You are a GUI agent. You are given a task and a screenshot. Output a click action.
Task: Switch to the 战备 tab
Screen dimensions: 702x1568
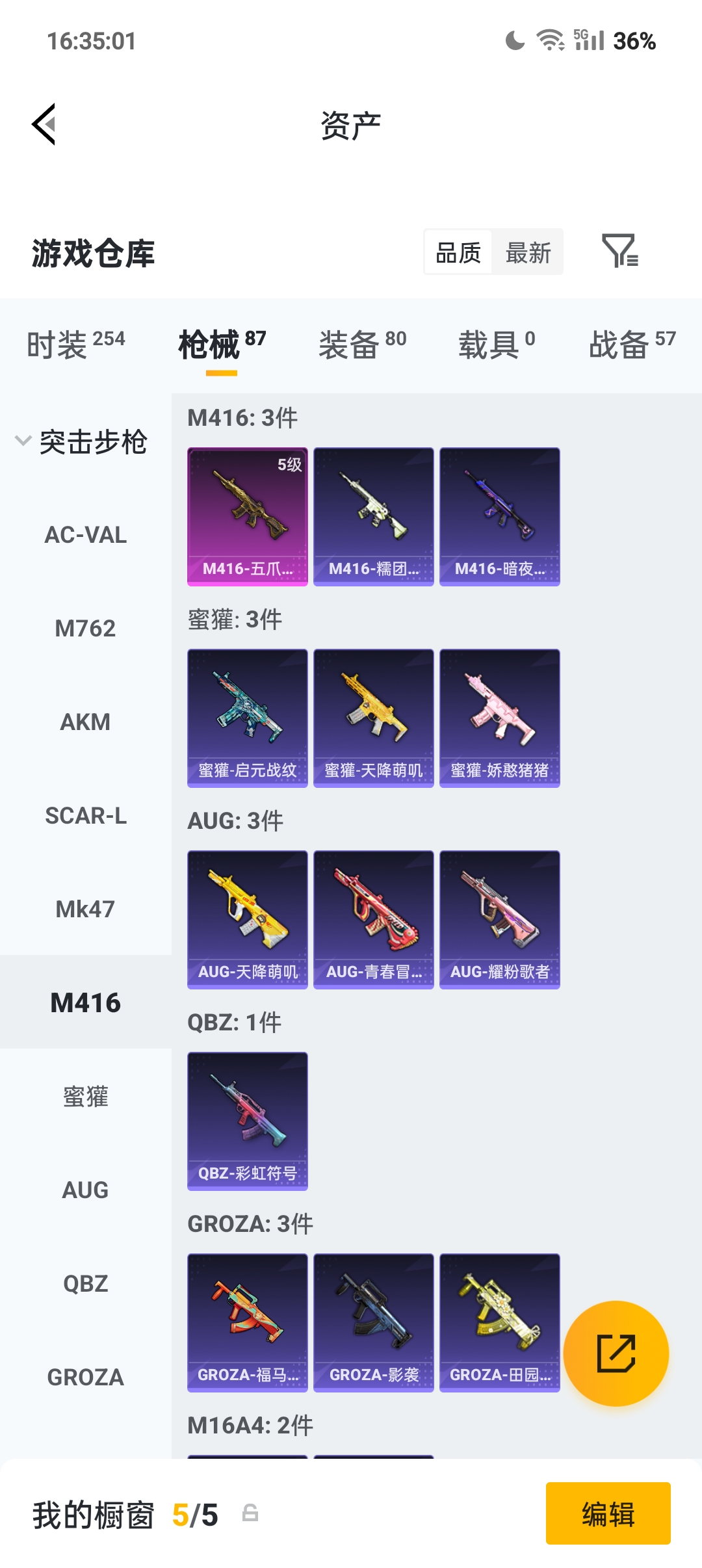[x=632, y=344]
